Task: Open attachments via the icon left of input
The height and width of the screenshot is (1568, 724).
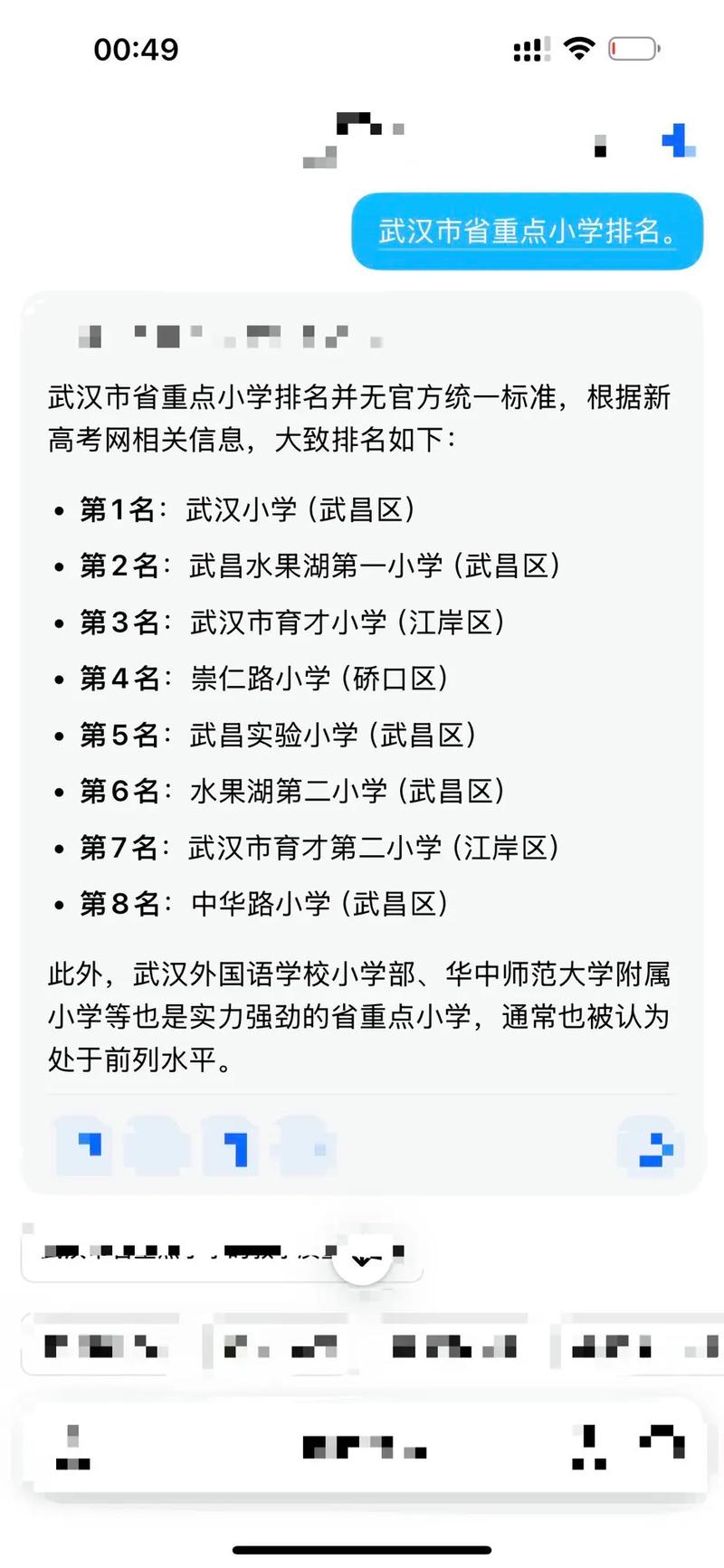Action: [x=72, y=1449]
